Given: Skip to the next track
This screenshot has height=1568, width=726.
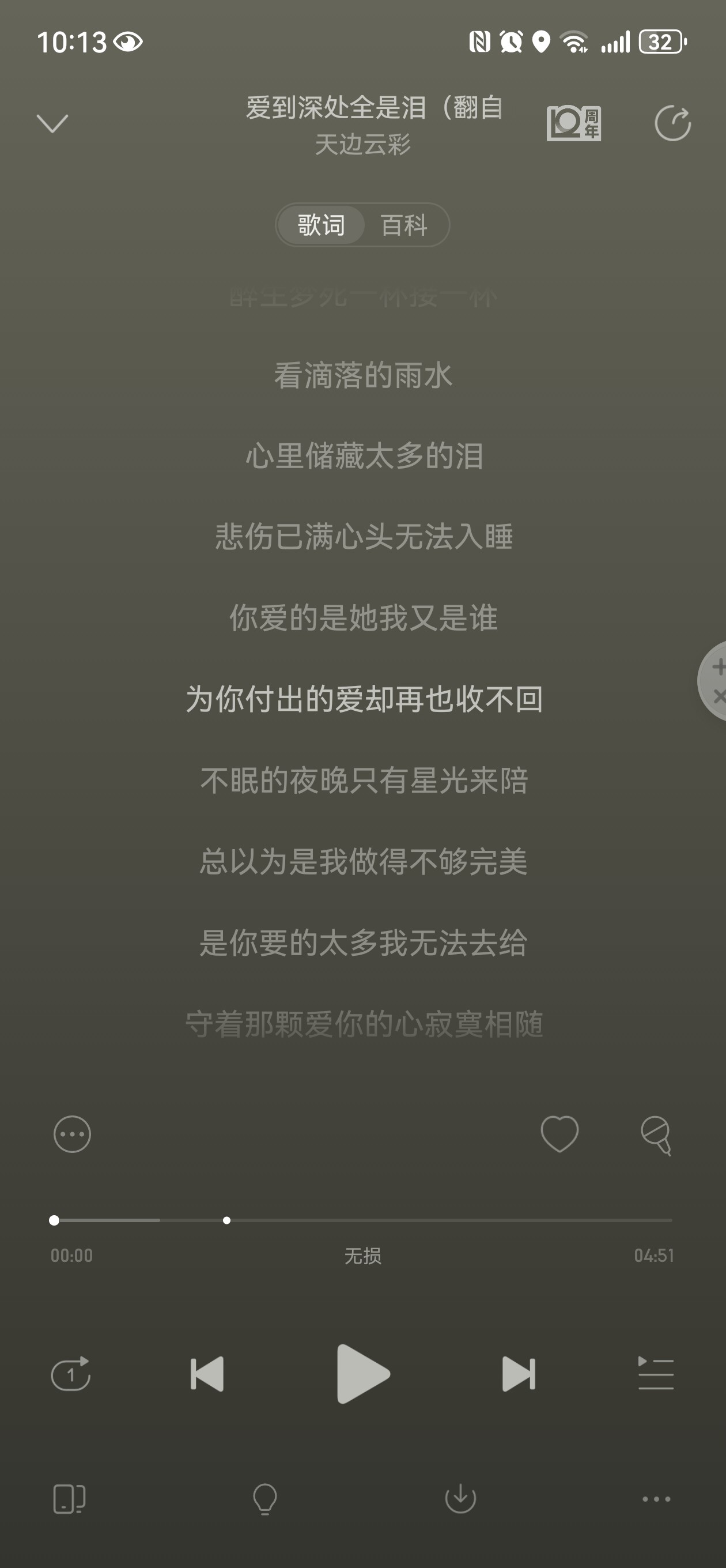Looking at the screenshot, I should point(519,1374).
